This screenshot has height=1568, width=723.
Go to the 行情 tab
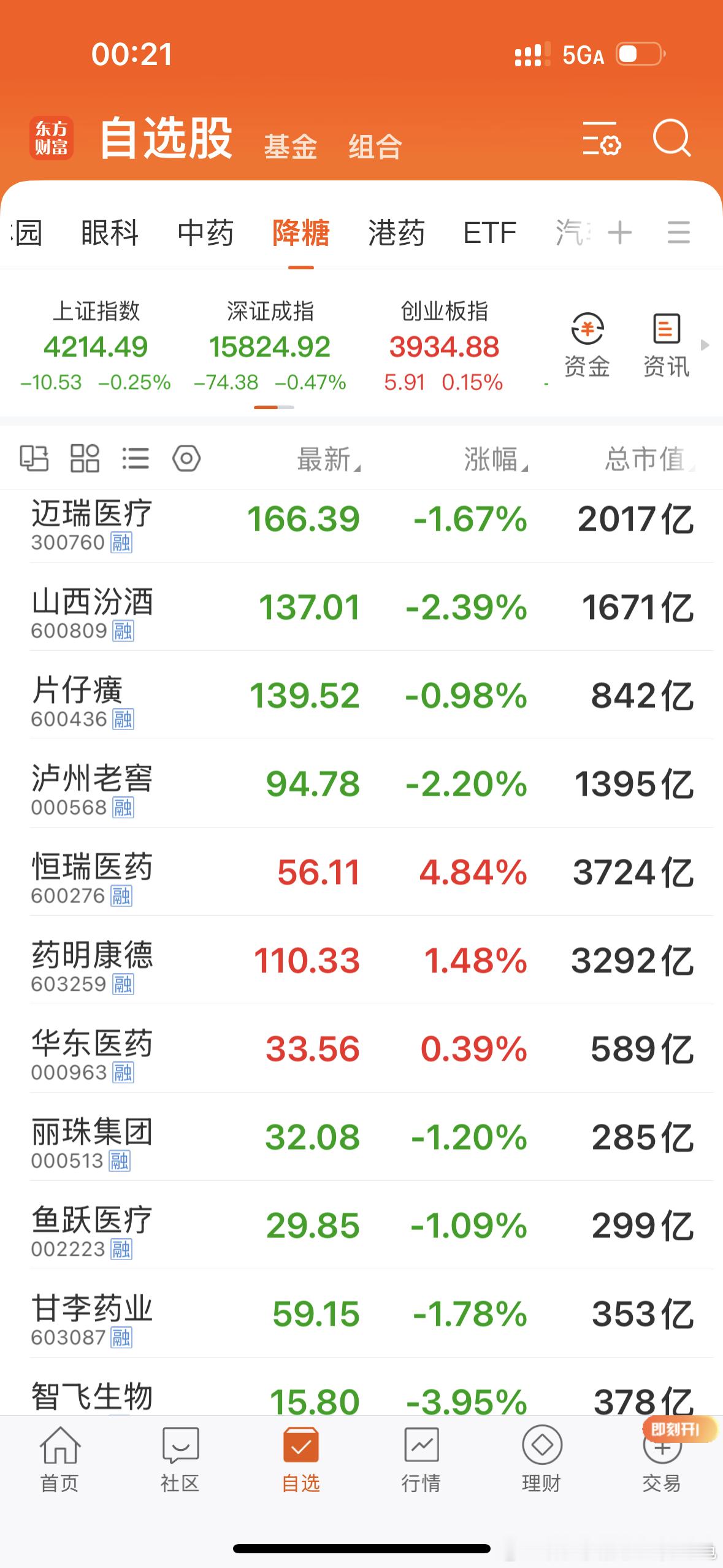[x=421, y=1460]
